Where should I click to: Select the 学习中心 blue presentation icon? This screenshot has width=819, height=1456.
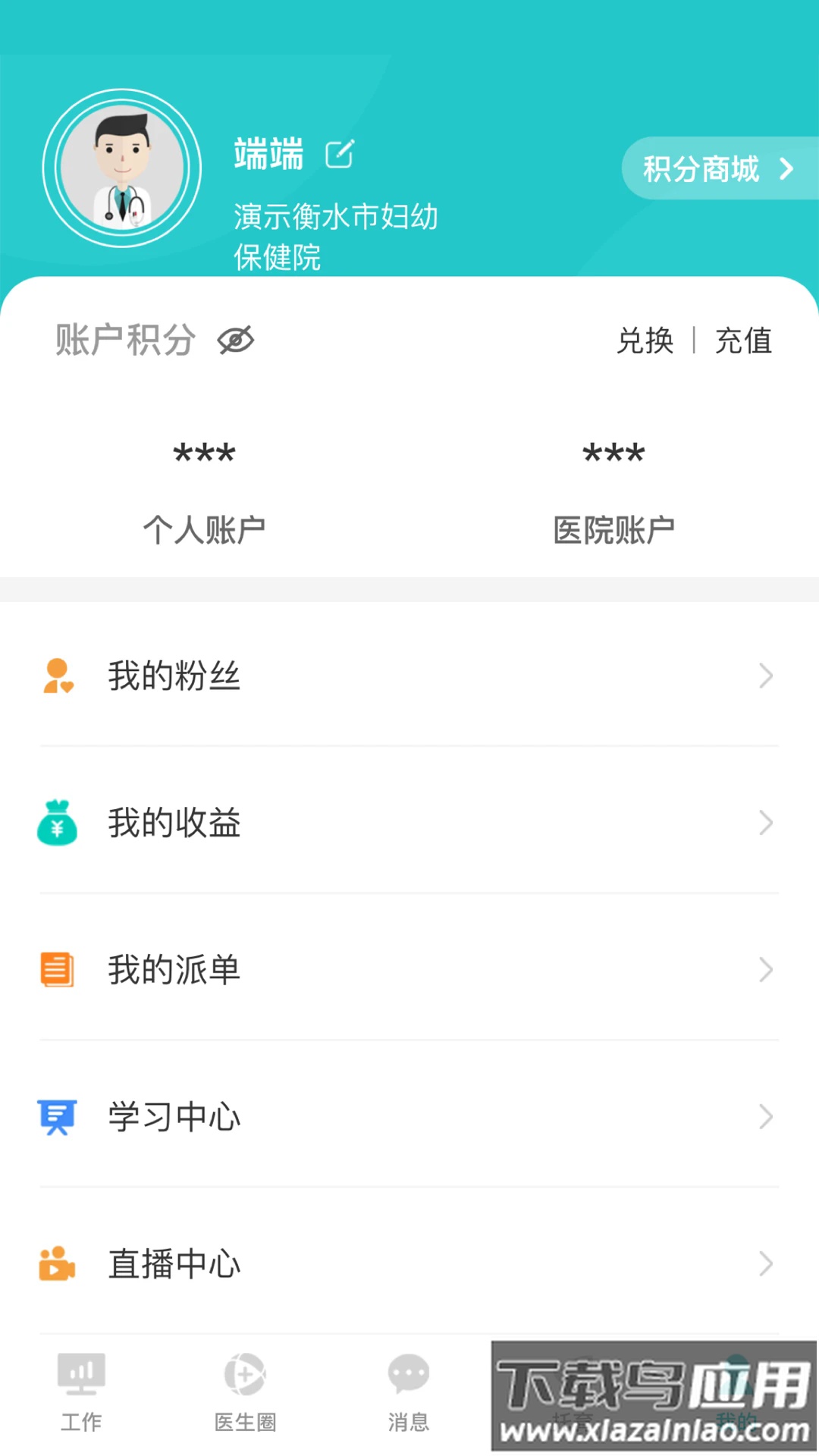tap(57, 1116)
